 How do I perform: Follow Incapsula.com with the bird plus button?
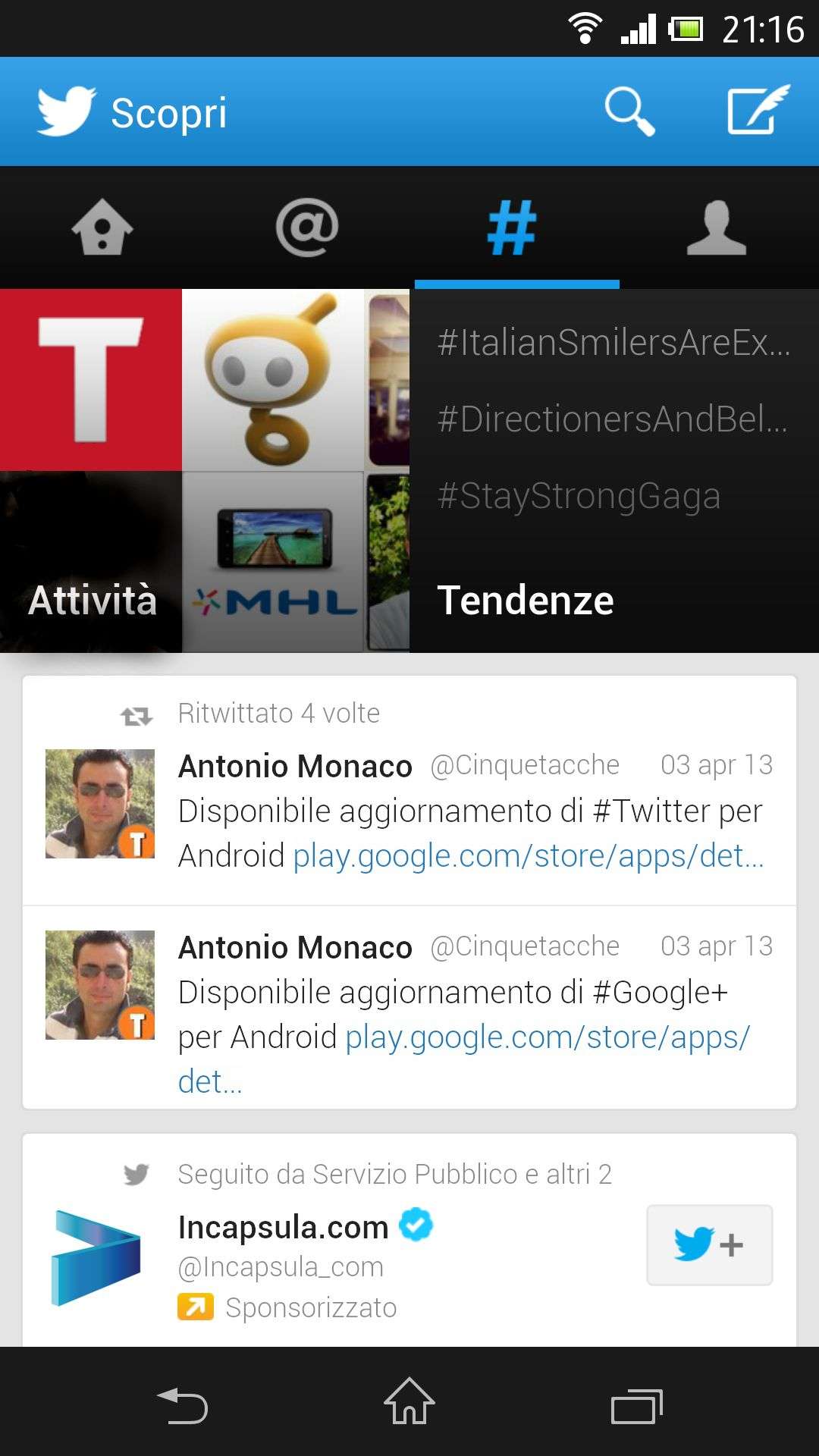[x=709, y=1244]
